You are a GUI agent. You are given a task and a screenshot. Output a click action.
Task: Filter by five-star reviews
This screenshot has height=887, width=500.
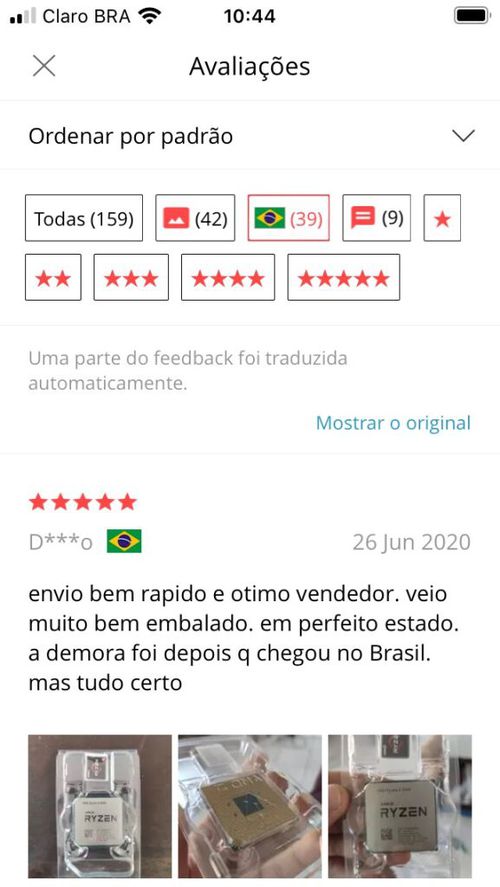(x=344, y=278)
